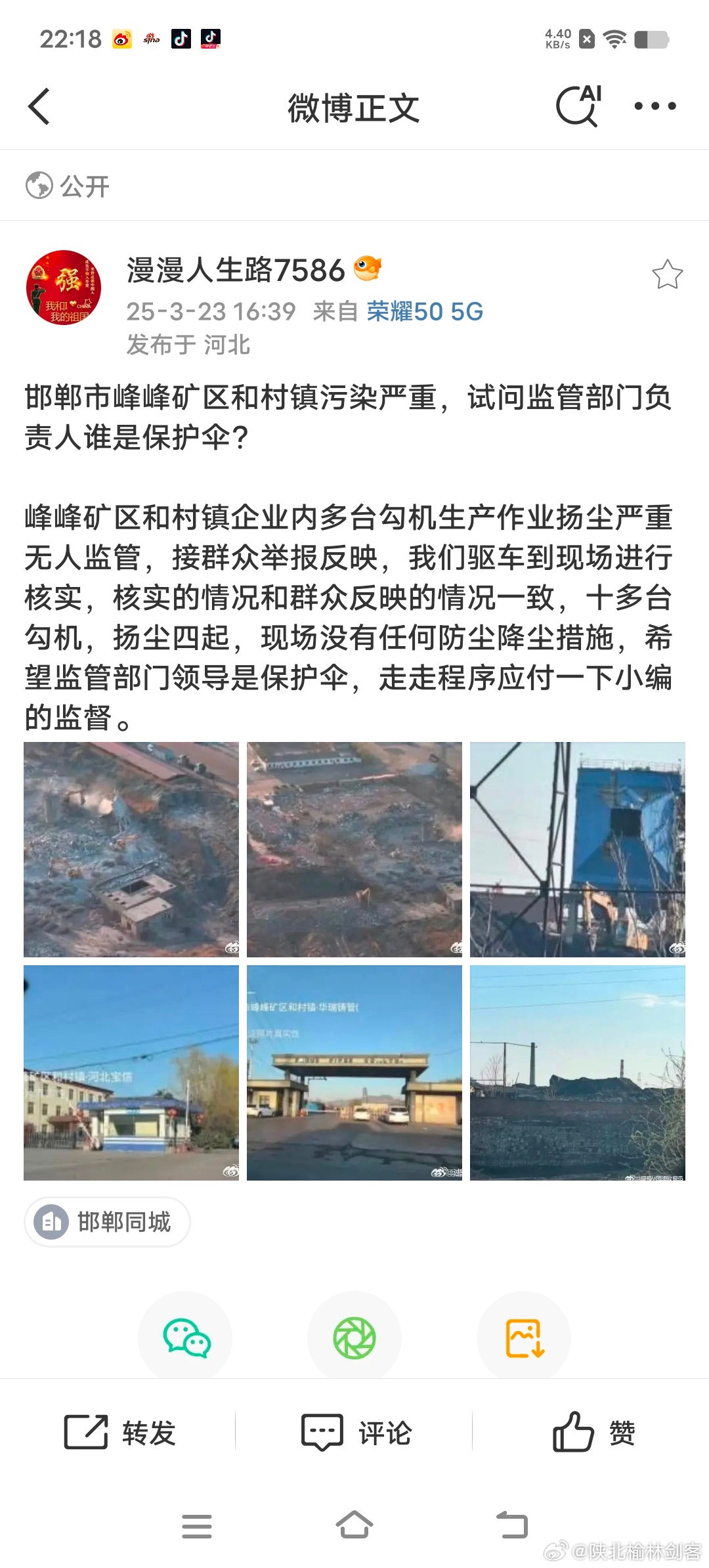This screenshot has width=709, height=1568.
Task: View the first aerial site photo
Action: point(131,850)
